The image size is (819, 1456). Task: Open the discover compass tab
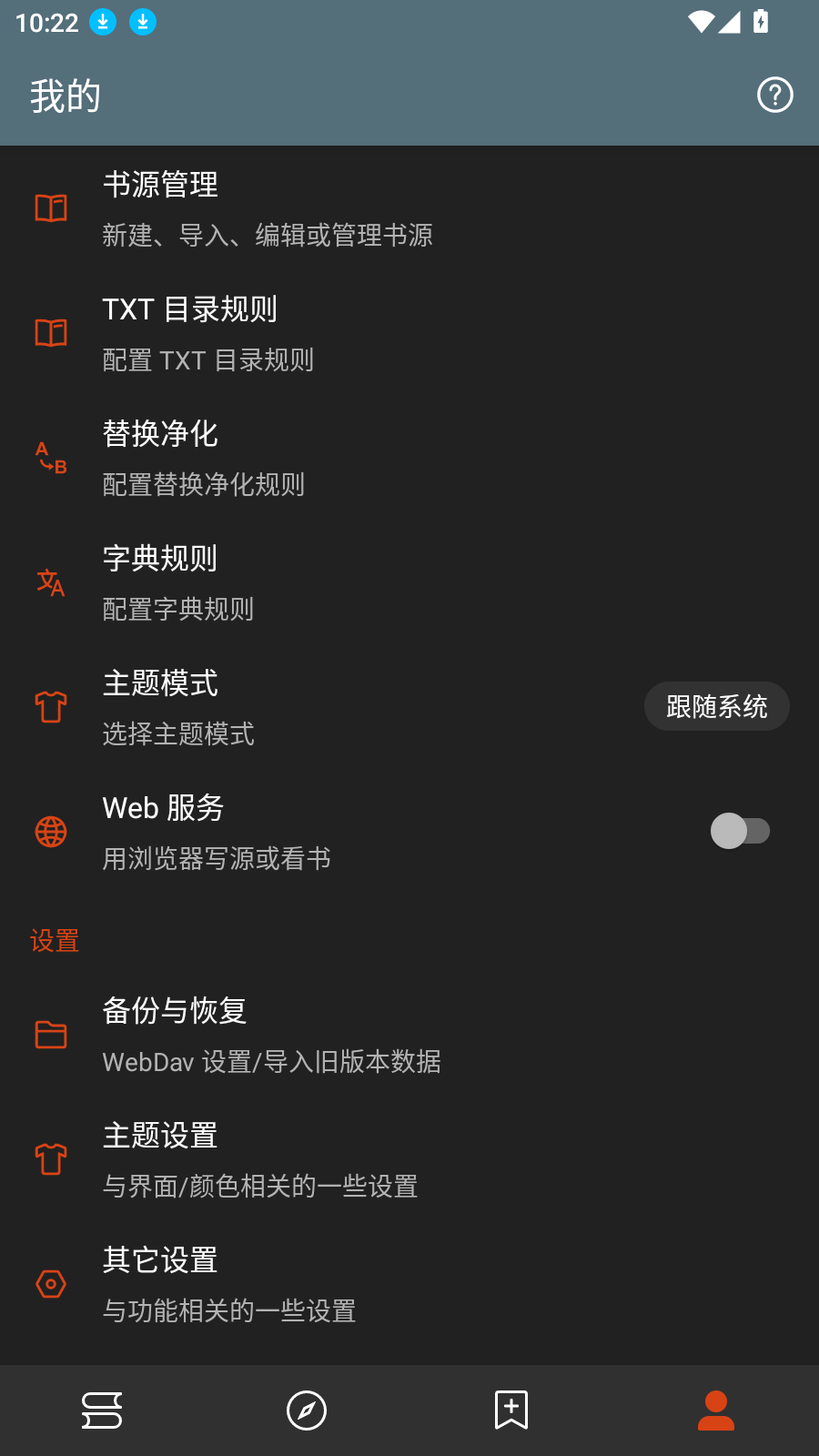pos(307,1410)
